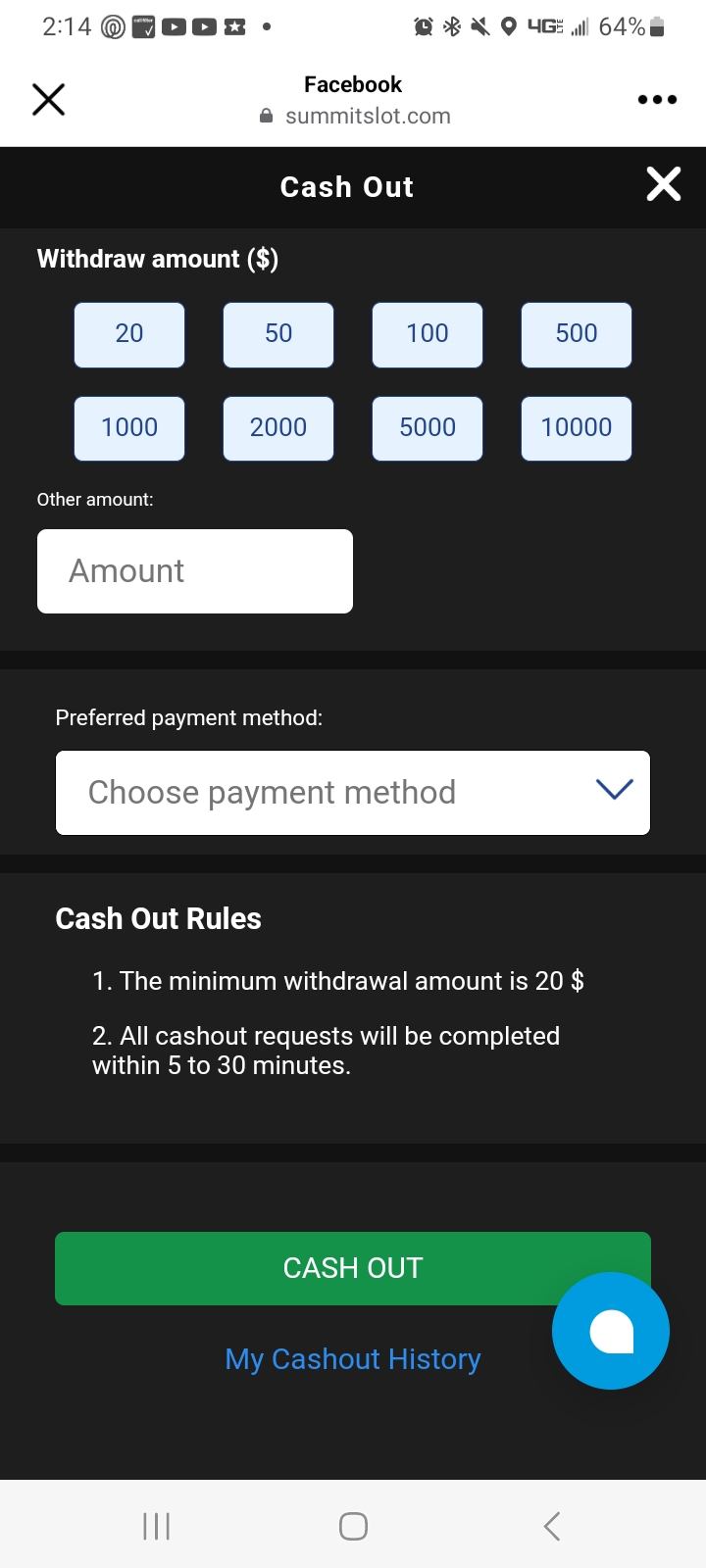706x1568 pixels.
Task: Pick the 2000 withdraw amount
Action: point(278,428)
